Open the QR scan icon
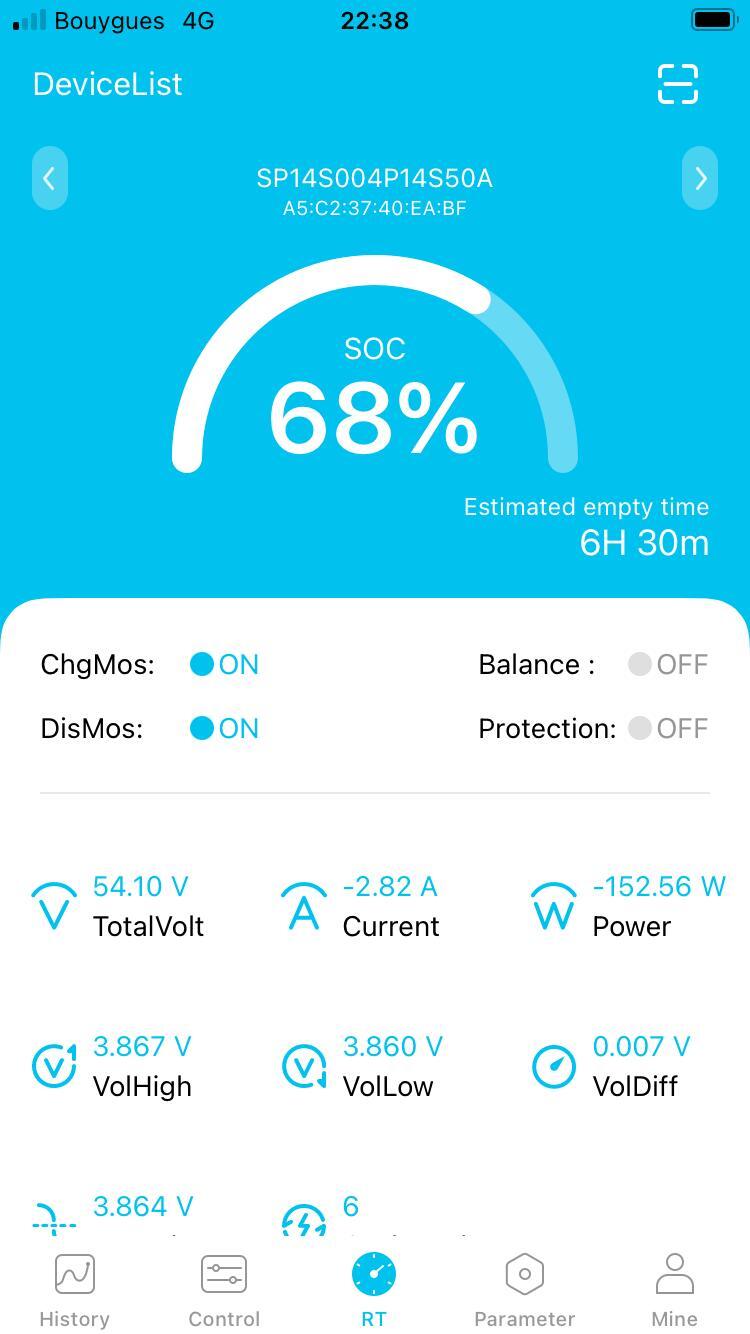The image size is (750, 1334). pyautogui.click(x=677, y=84)
